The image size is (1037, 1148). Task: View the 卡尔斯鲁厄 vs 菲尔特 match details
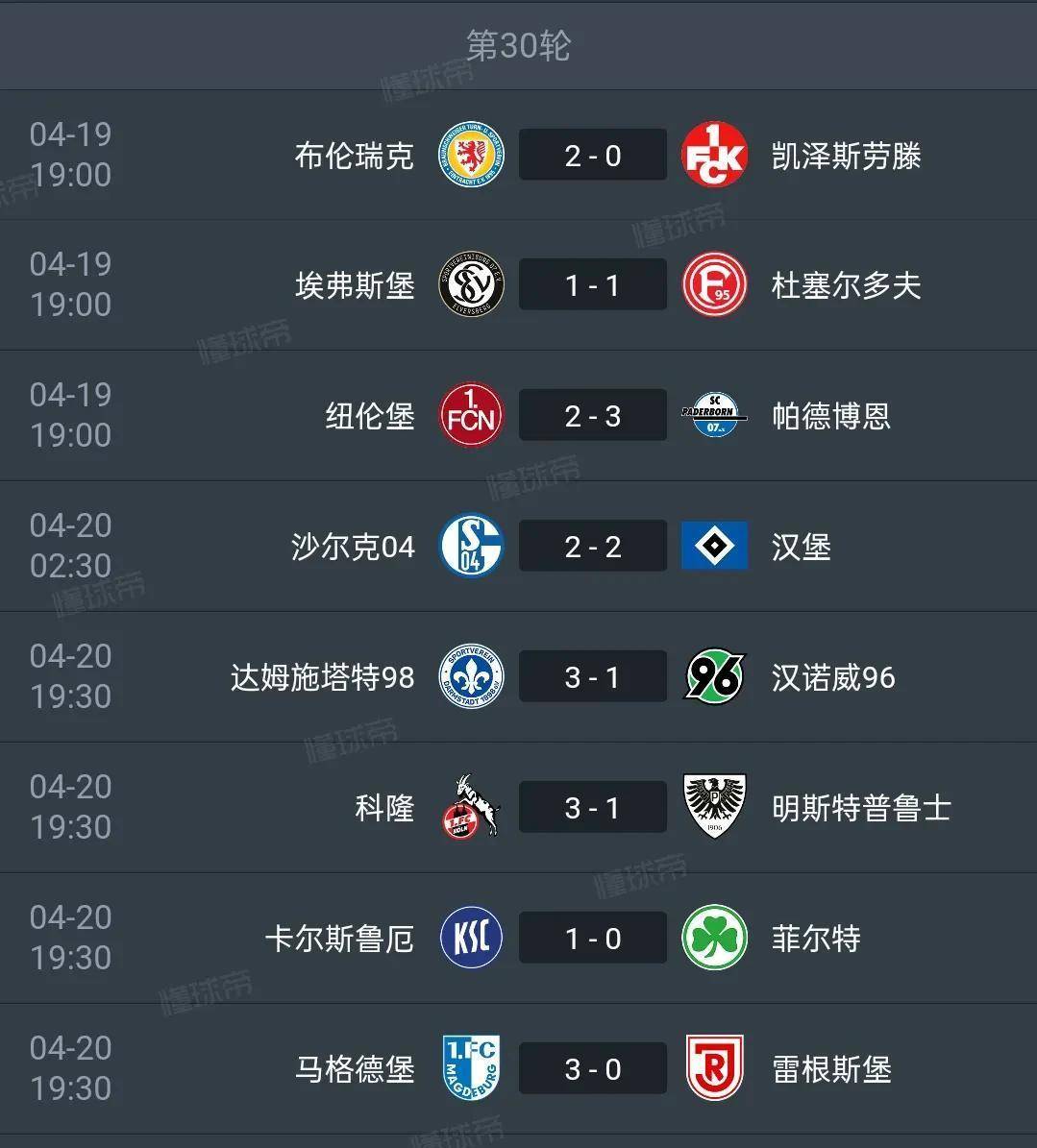click(592, 939)
